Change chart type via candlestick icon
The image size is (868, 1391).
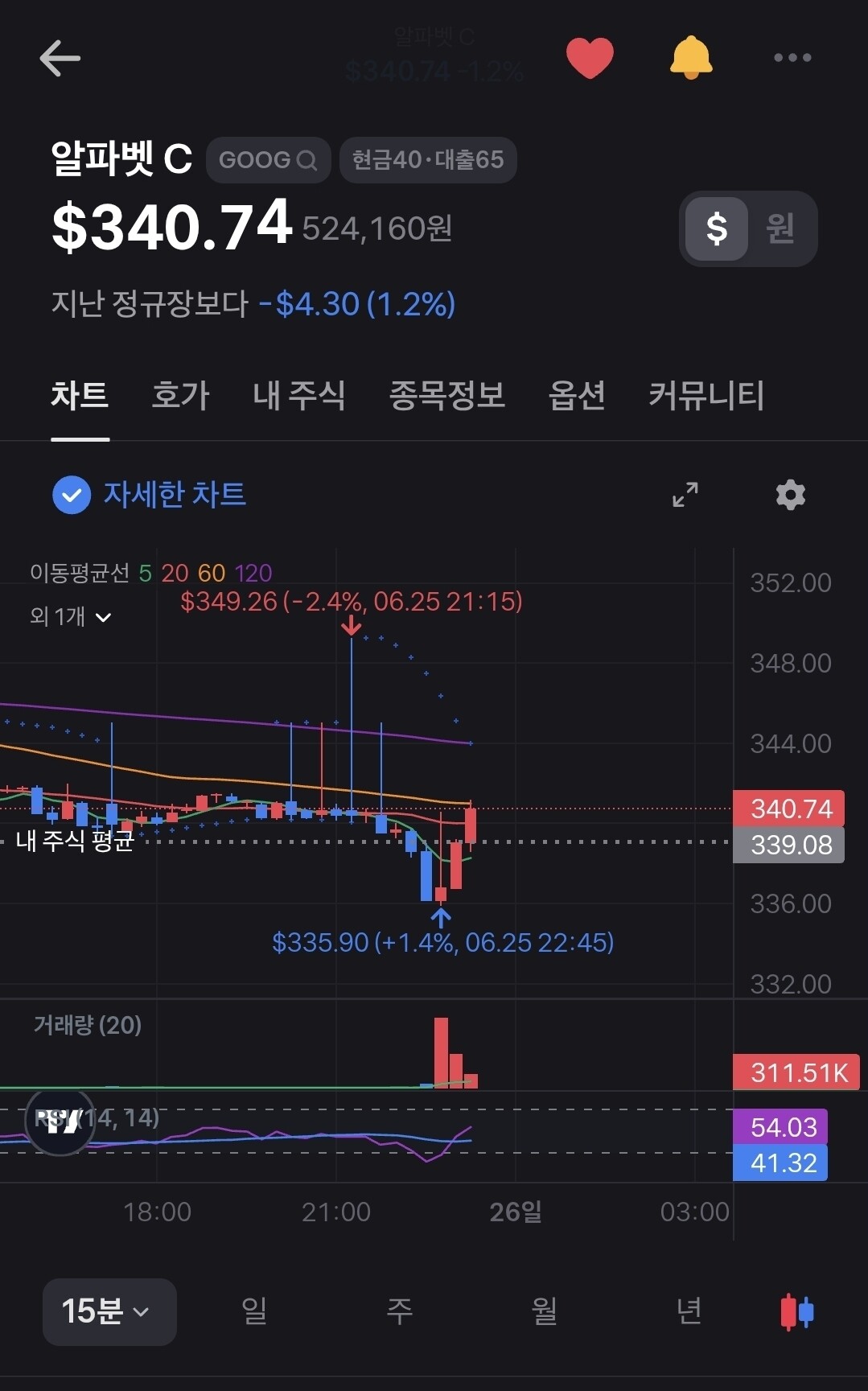click(796, 1312)
